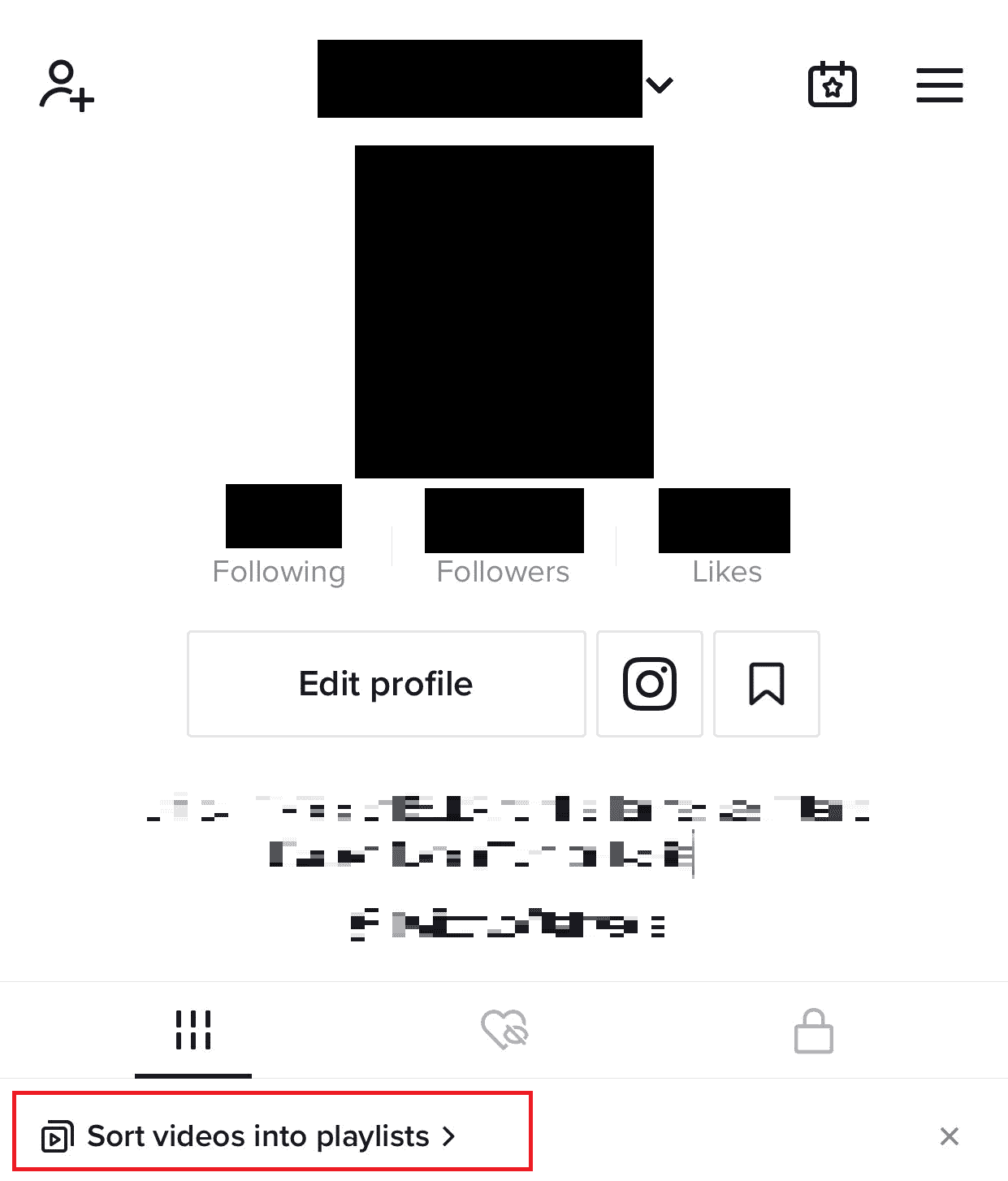Open the hamburger menu
Image resolution: width=1008 pixels, height=1181 pixels.
click(939, 84)
